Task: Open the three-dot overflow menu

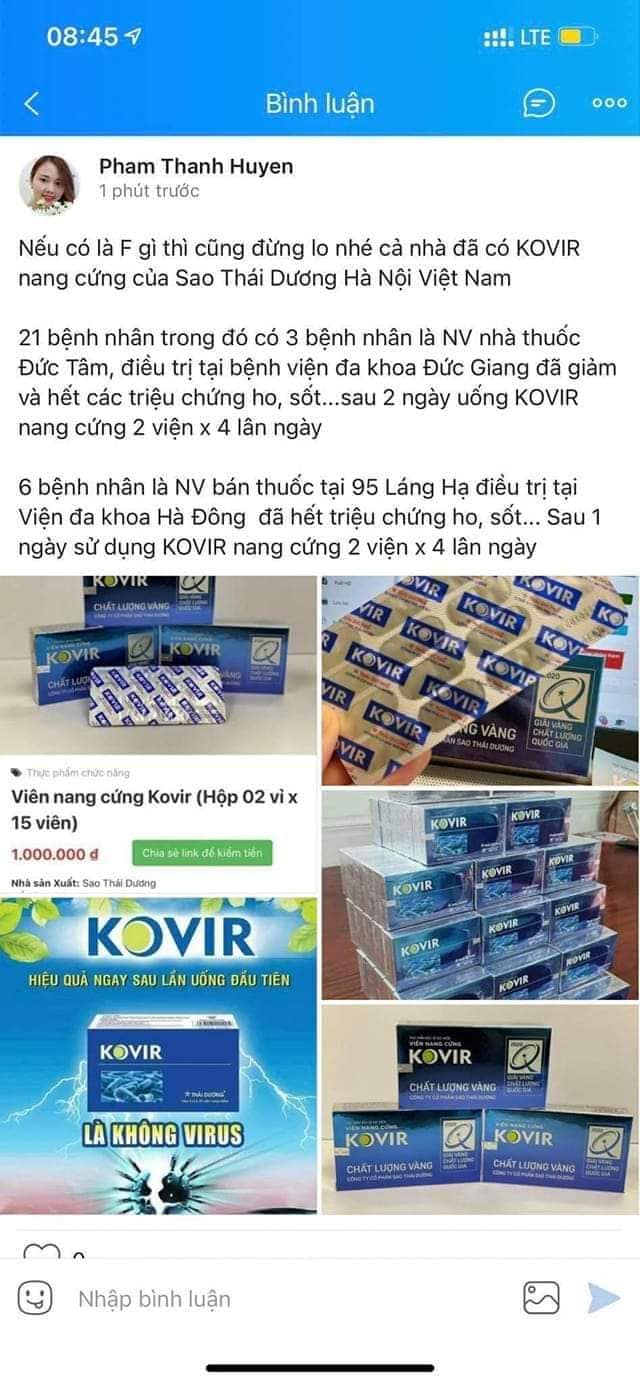Action: [x=609, y=103]
